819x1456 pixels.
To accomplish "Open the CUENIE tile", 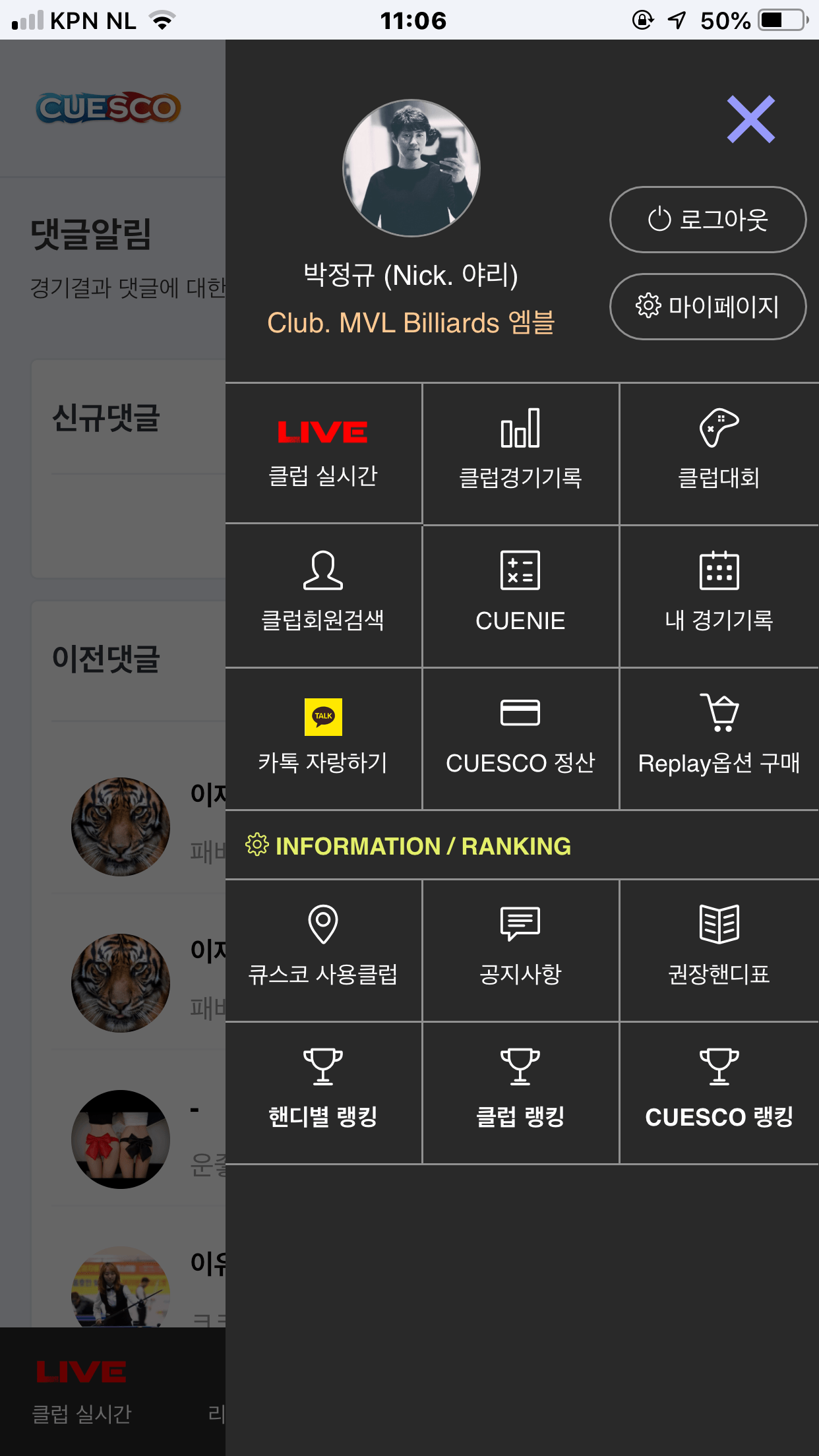I will point(520,596).
